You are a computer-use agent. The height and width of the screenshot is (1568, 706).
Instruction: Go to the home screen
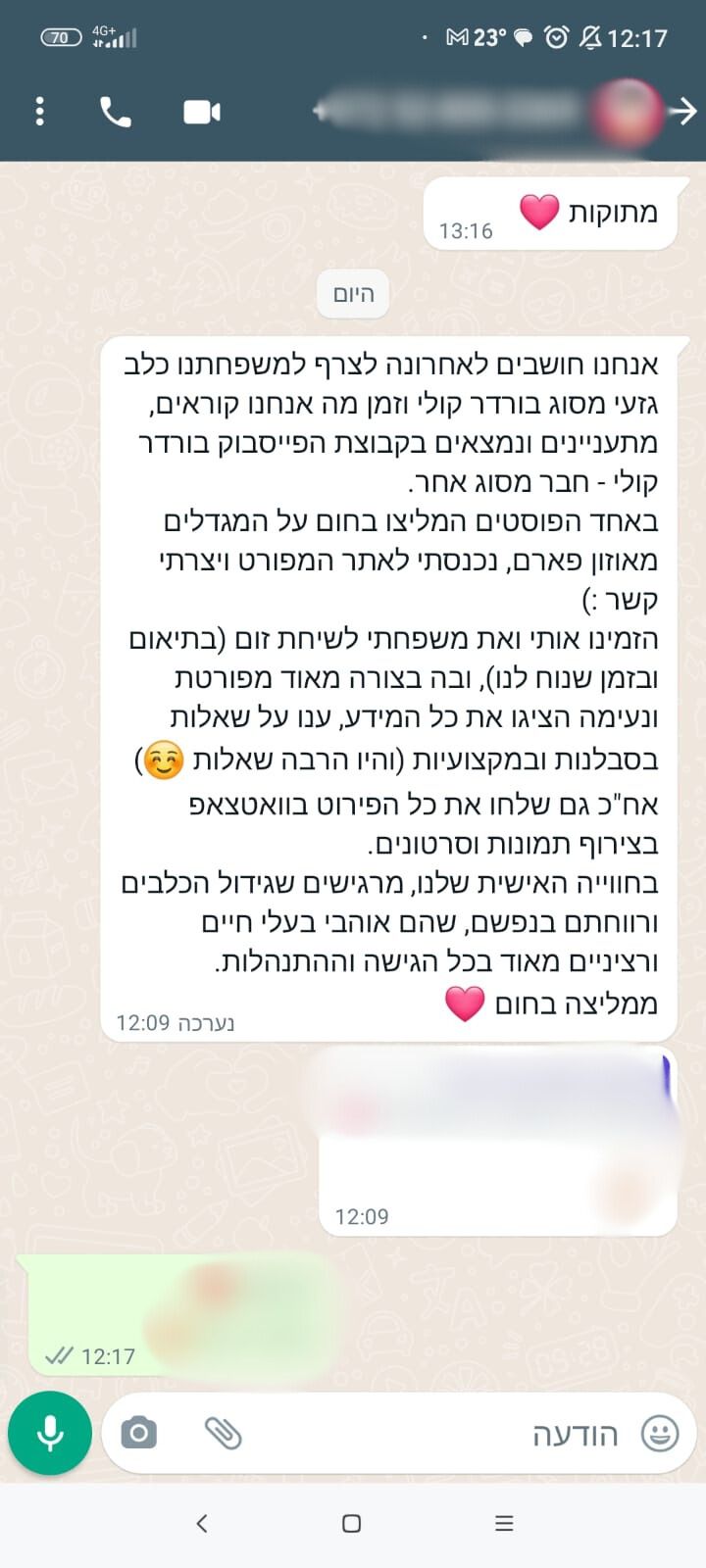click(351, 1523)
